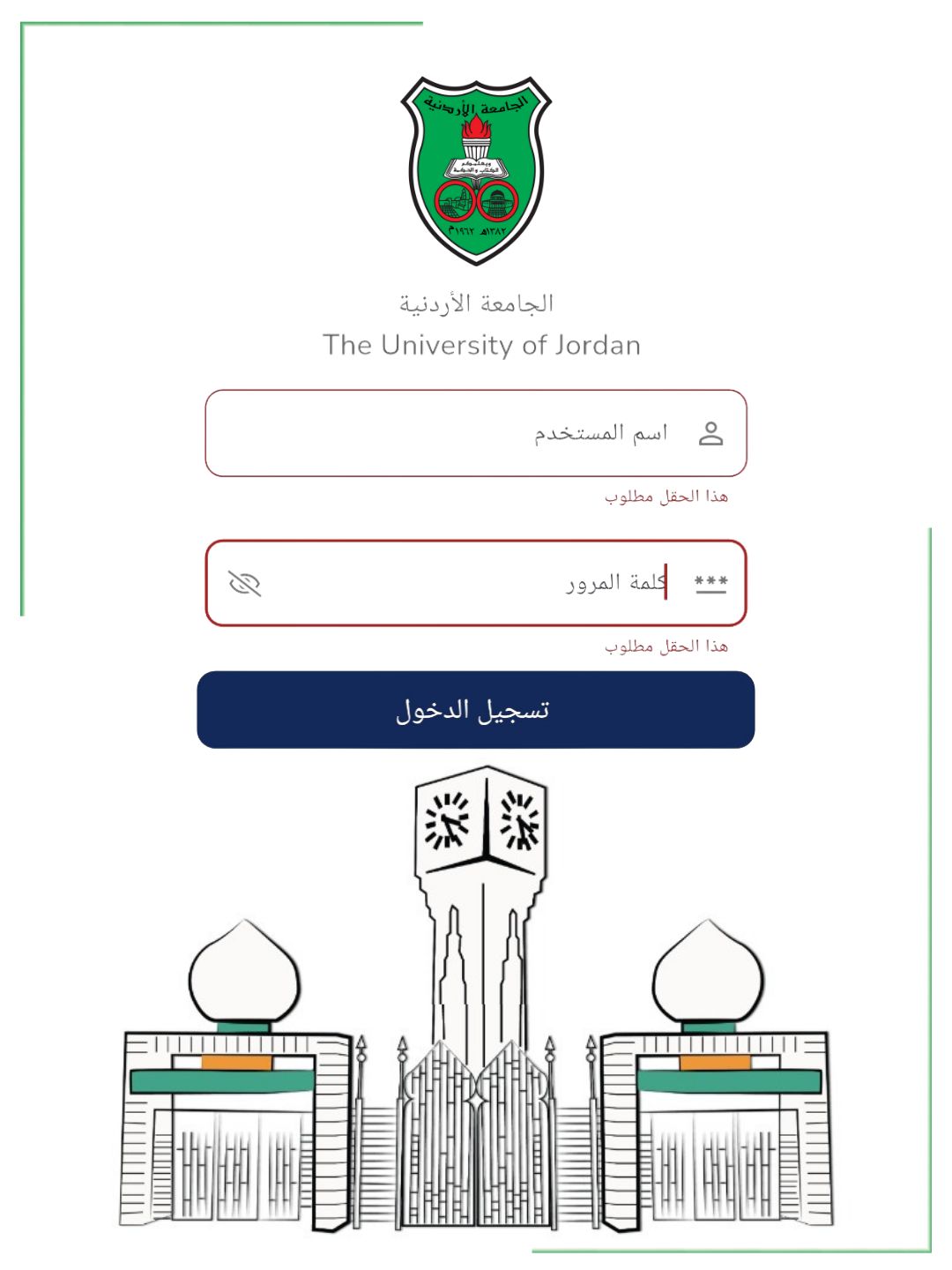Screen dimensions: 952x1270
Task: Focus the password field (كلمة المرور)
Action: click(x=476, y=583)
